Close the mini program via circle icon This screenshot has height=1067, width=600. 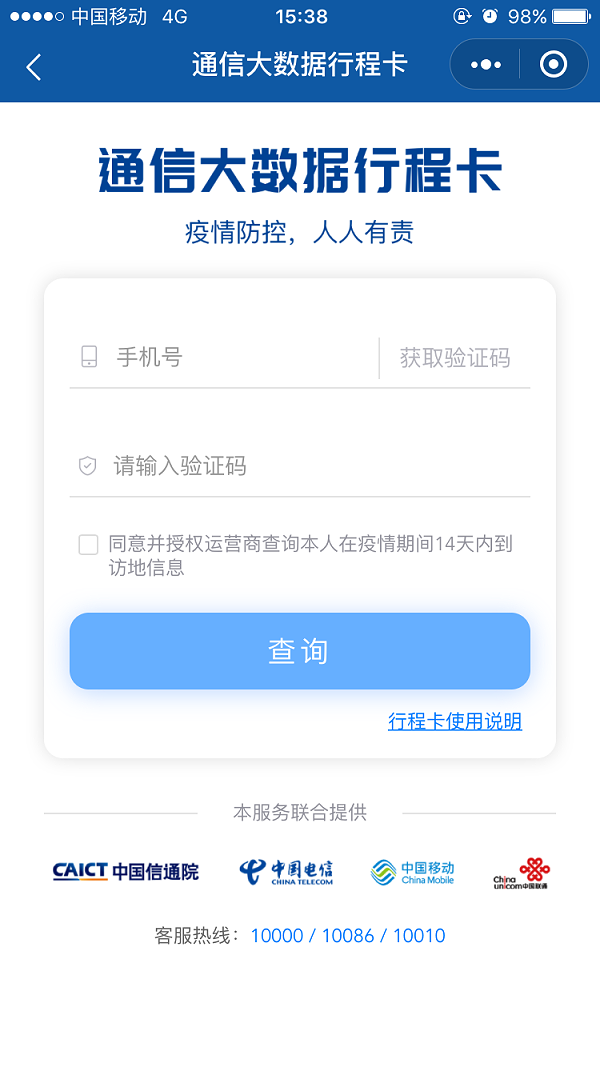pyautogui.click(x=553, y=65)
